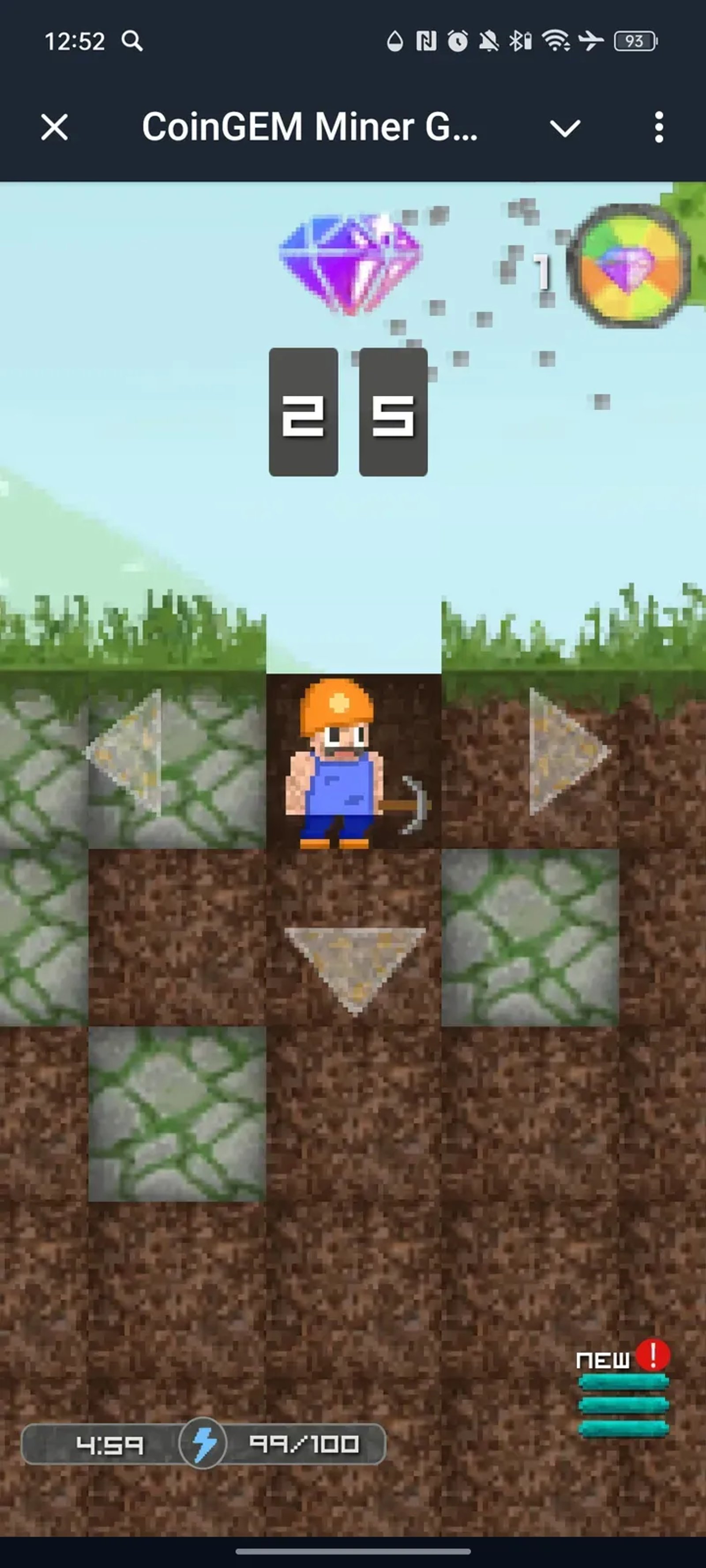Dig right with the right arrow

coord(567,752)
